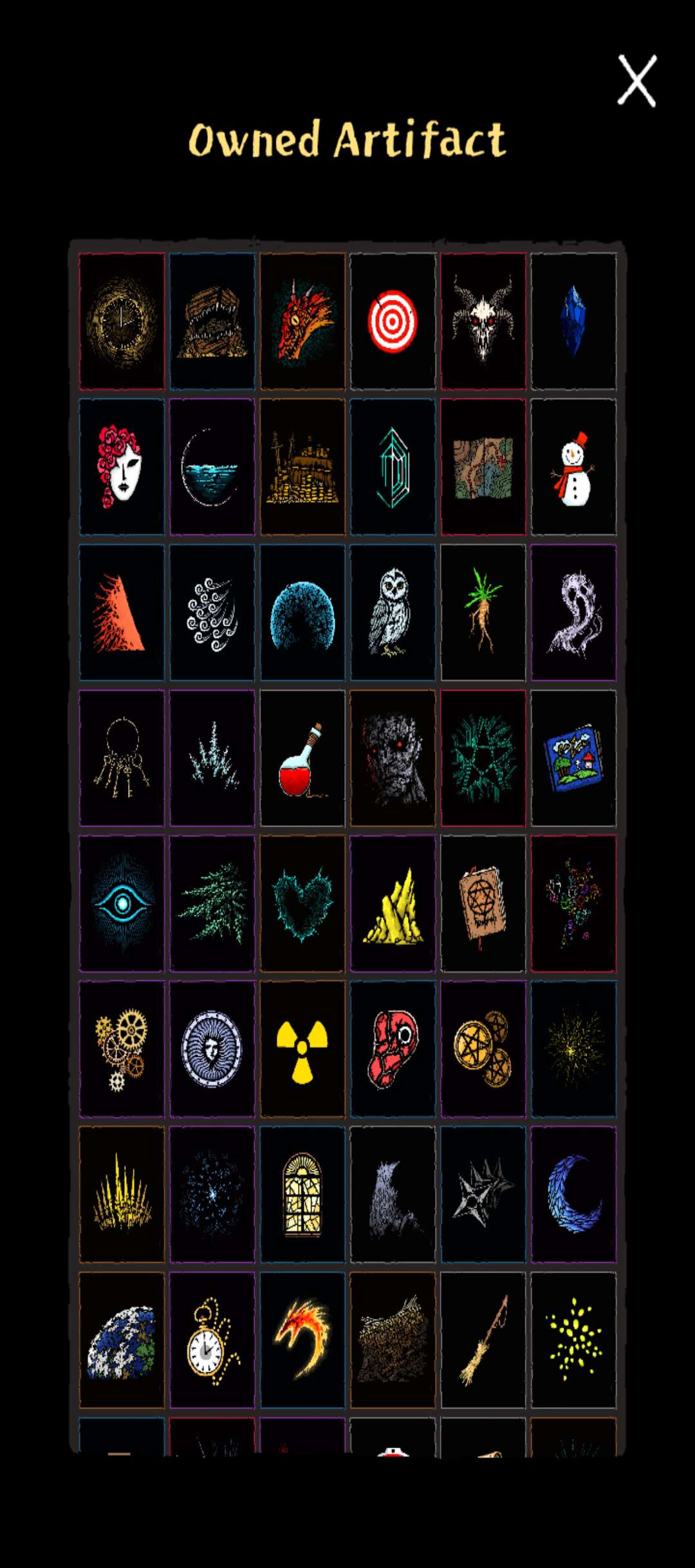Select the rose-haired white mask artifact
Image resolution: width=695 pixels, height=1568 pixels.
point(122,467)
